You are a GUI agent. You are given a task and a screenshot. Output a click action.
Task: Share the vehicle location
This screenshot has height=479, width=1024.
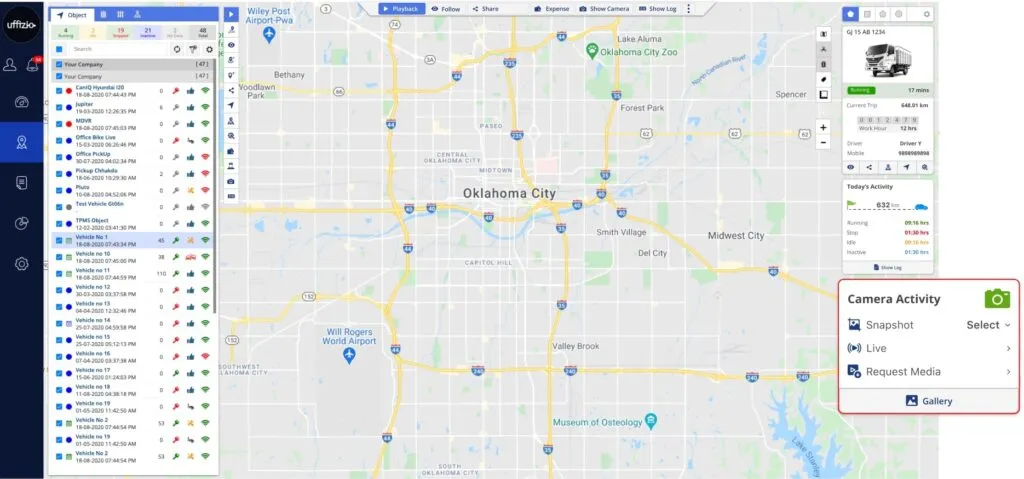click(x=486, y=8)
